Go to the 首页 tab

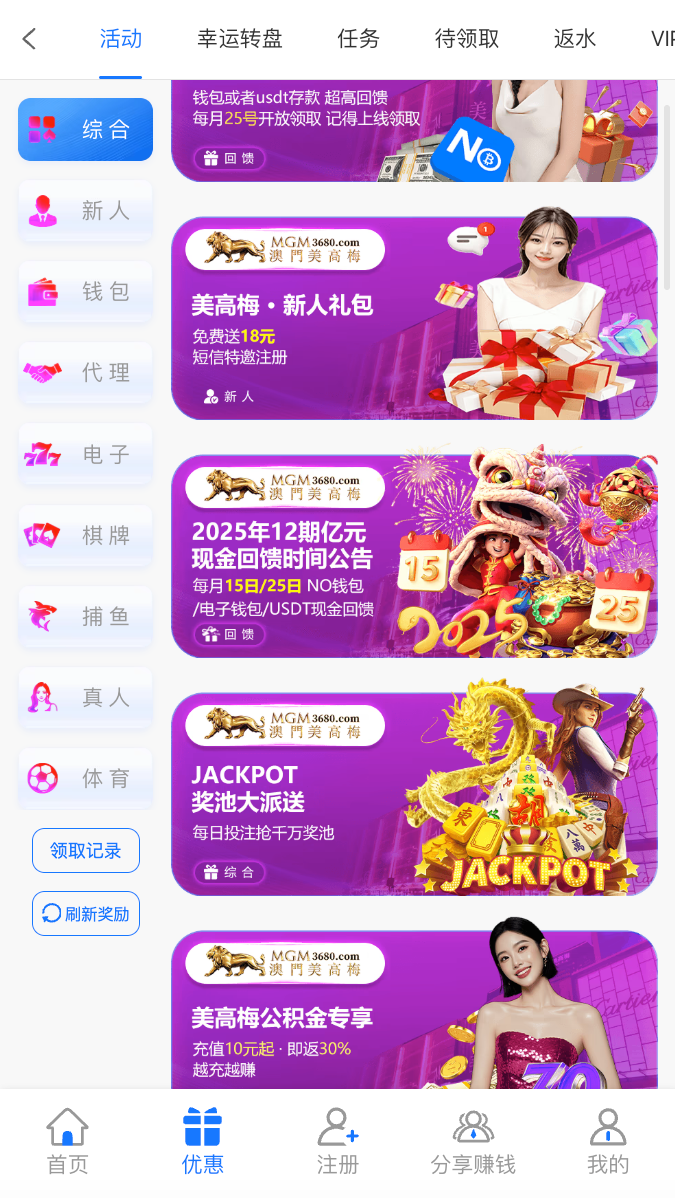[68, 1142]
